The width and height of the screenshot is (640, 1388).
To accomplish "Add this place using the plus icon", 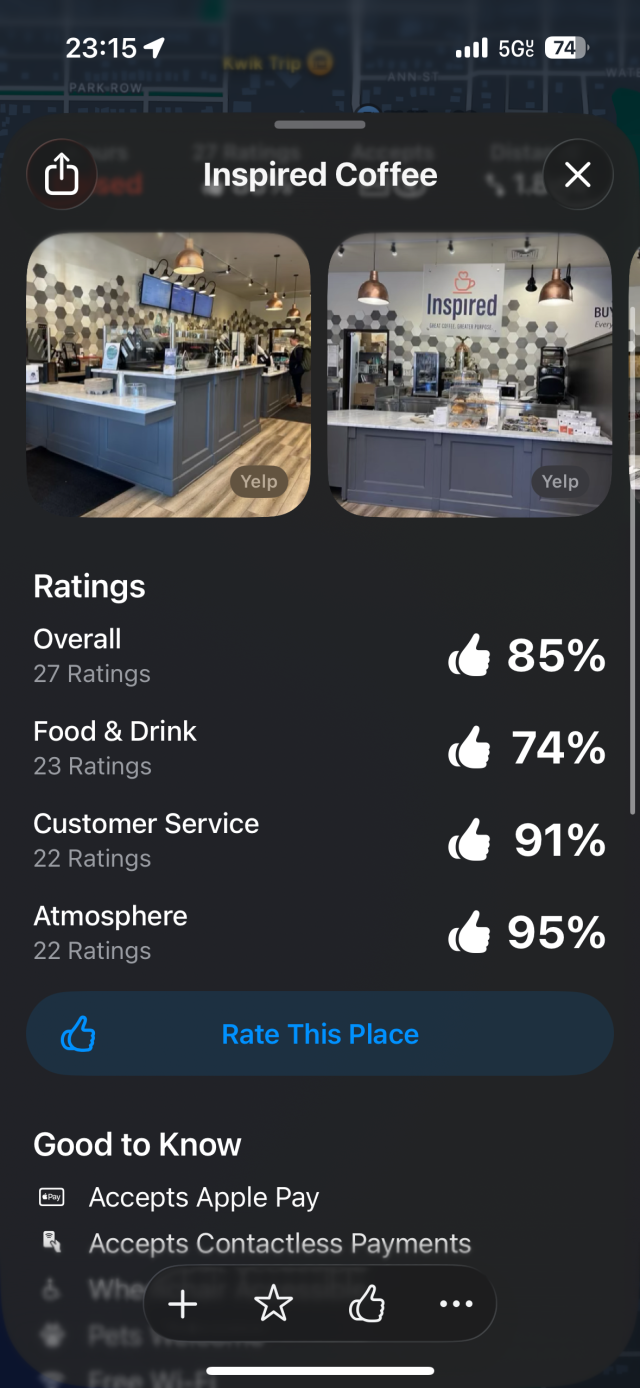I will (x=183, y=1304).
